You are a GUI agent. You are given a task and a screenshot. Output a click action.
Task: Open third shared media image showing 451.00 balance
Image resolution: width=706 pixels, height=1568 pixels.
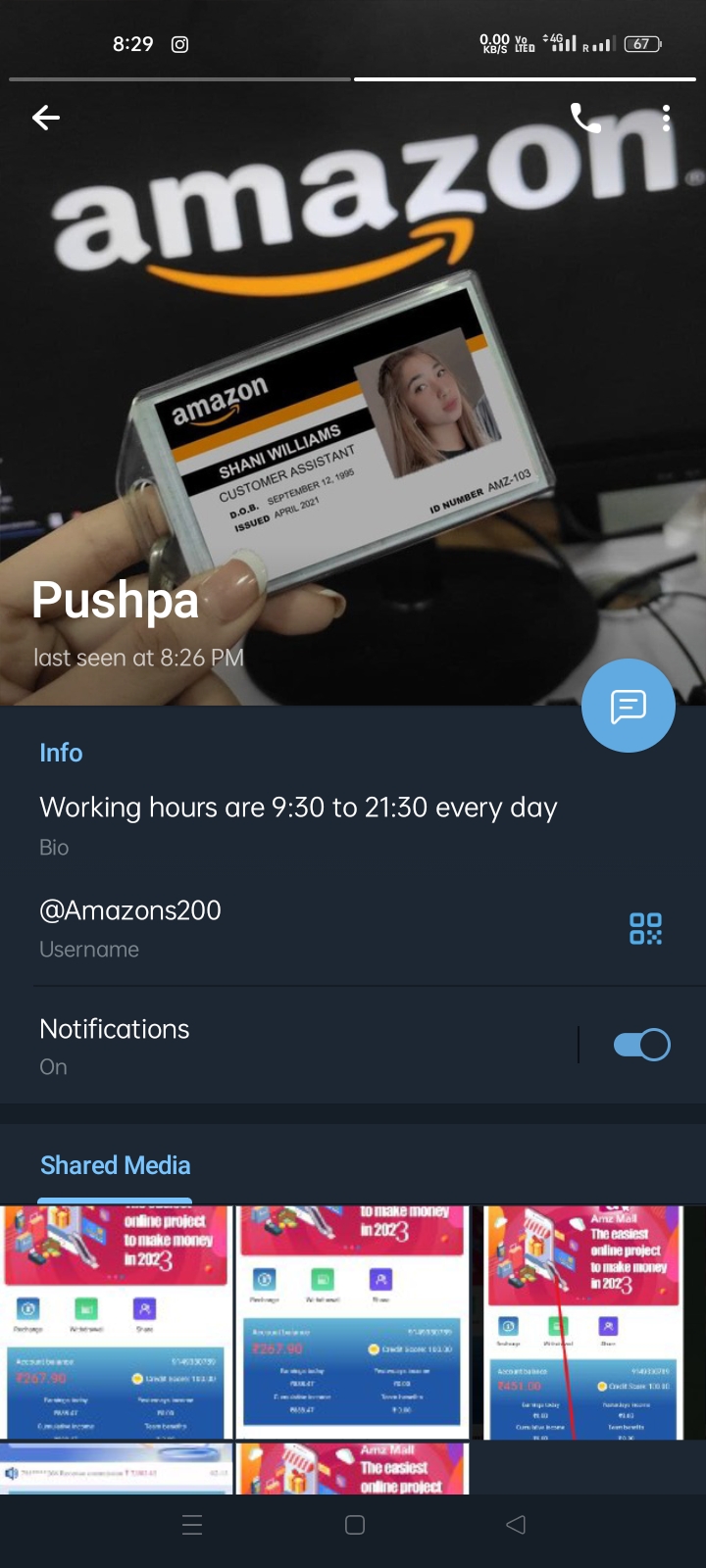[x=584, y=1321]
